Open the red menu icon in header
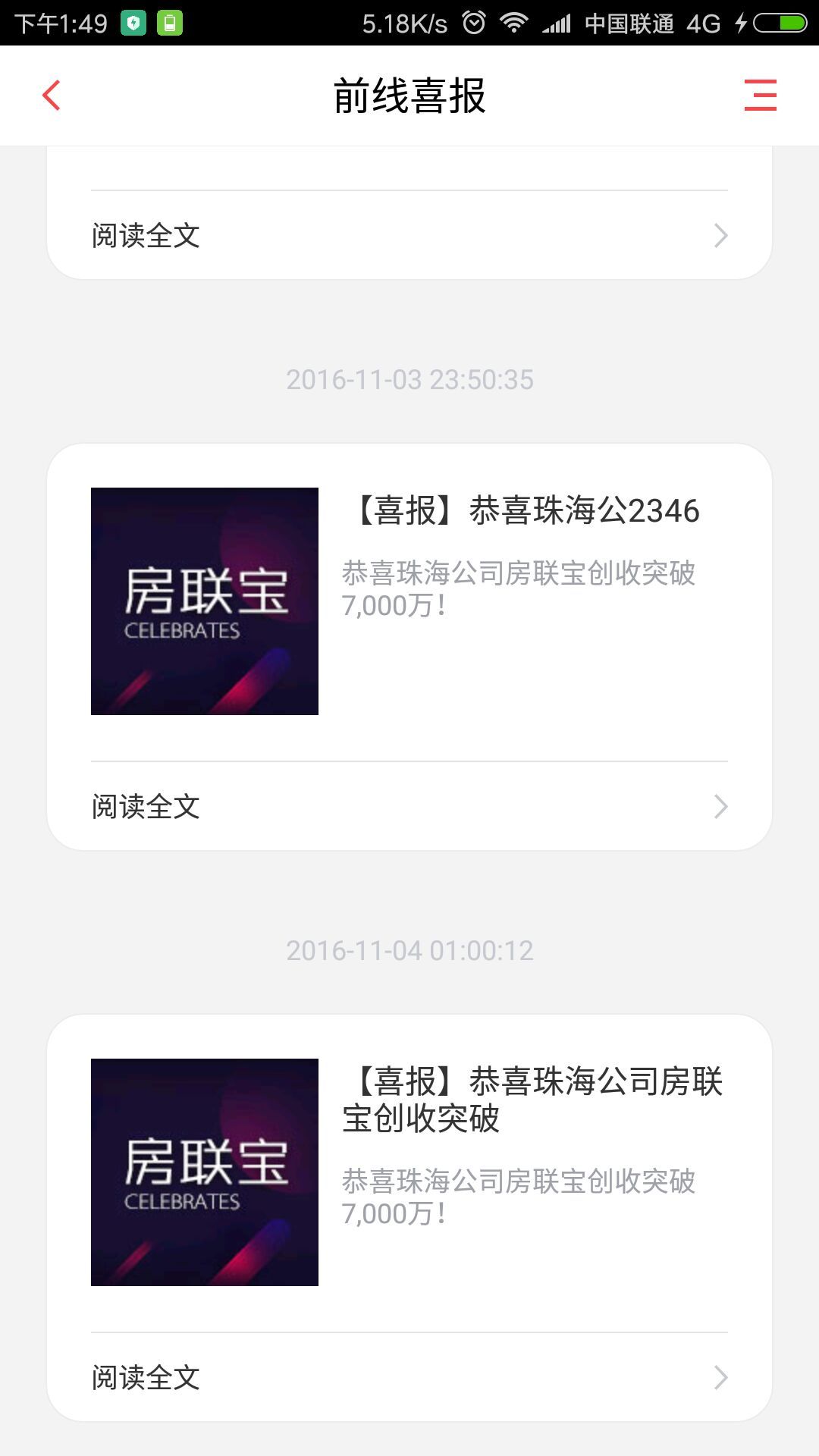This screenshot has height=1456, width=819. 760,96
